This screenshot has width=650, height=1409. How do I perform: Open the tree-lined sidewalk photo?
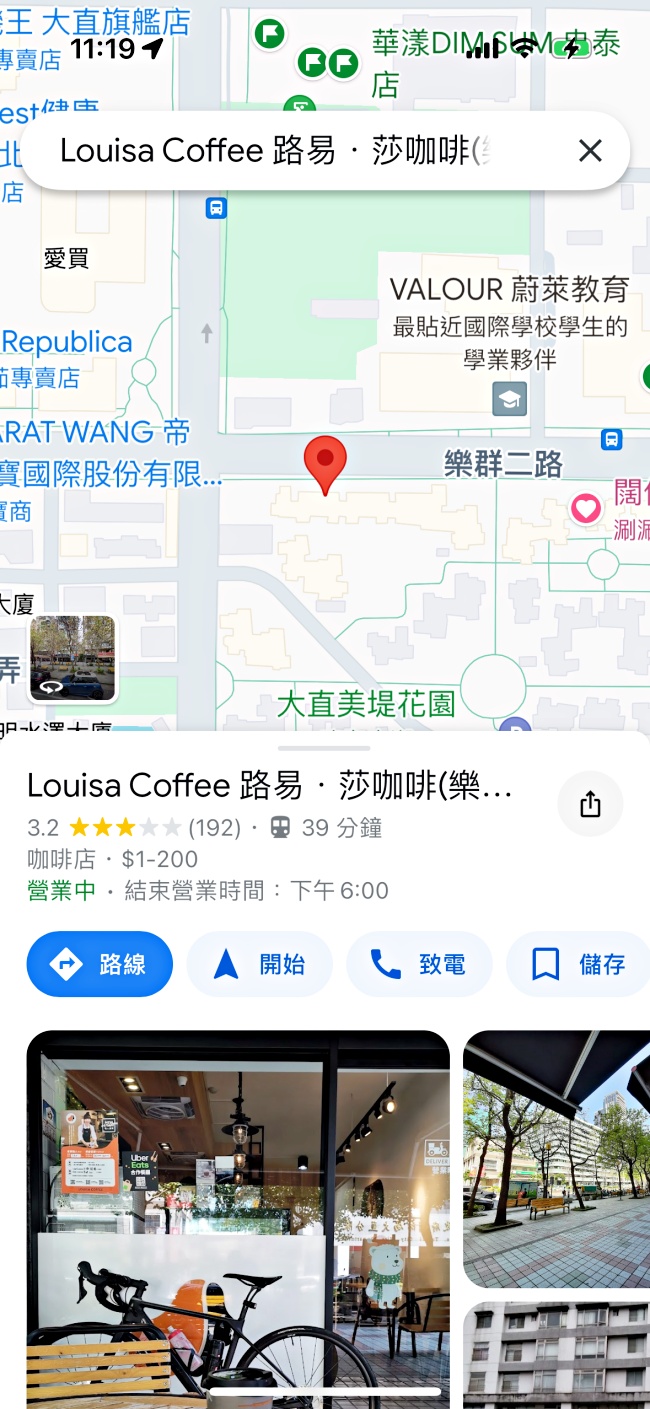[556, 1158]
